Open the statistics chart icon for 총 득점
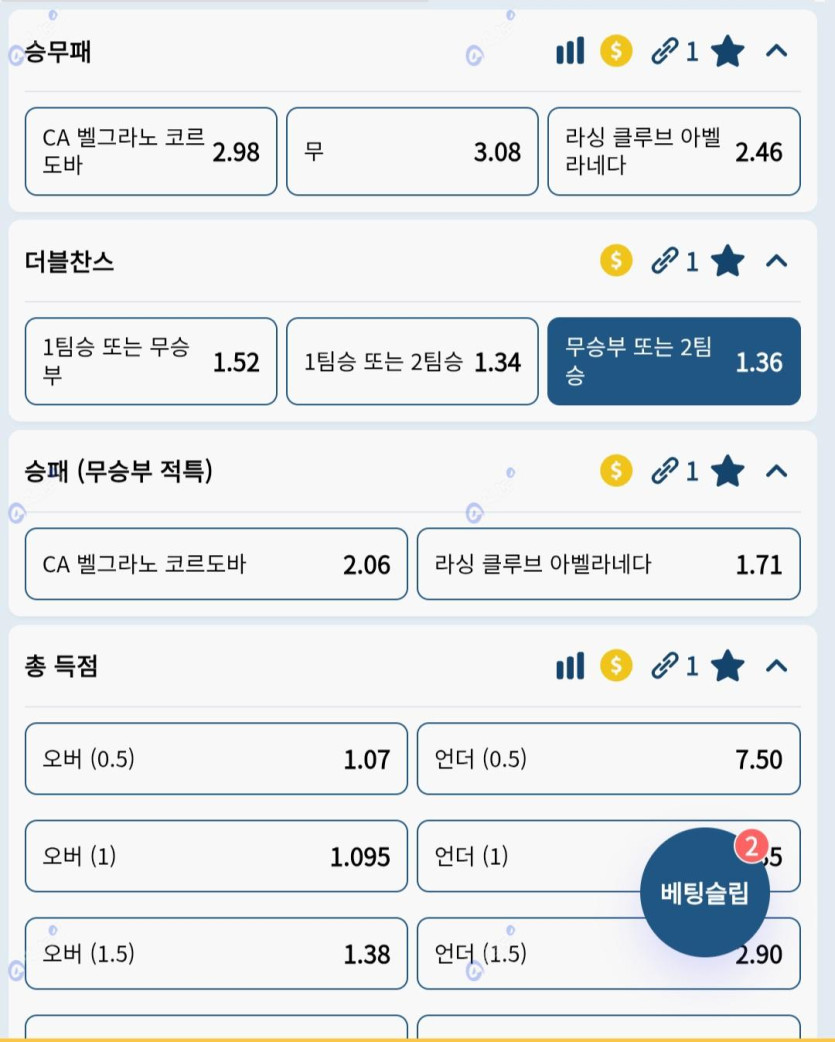This screenshot has width=835, height=1042. point(570,665)
